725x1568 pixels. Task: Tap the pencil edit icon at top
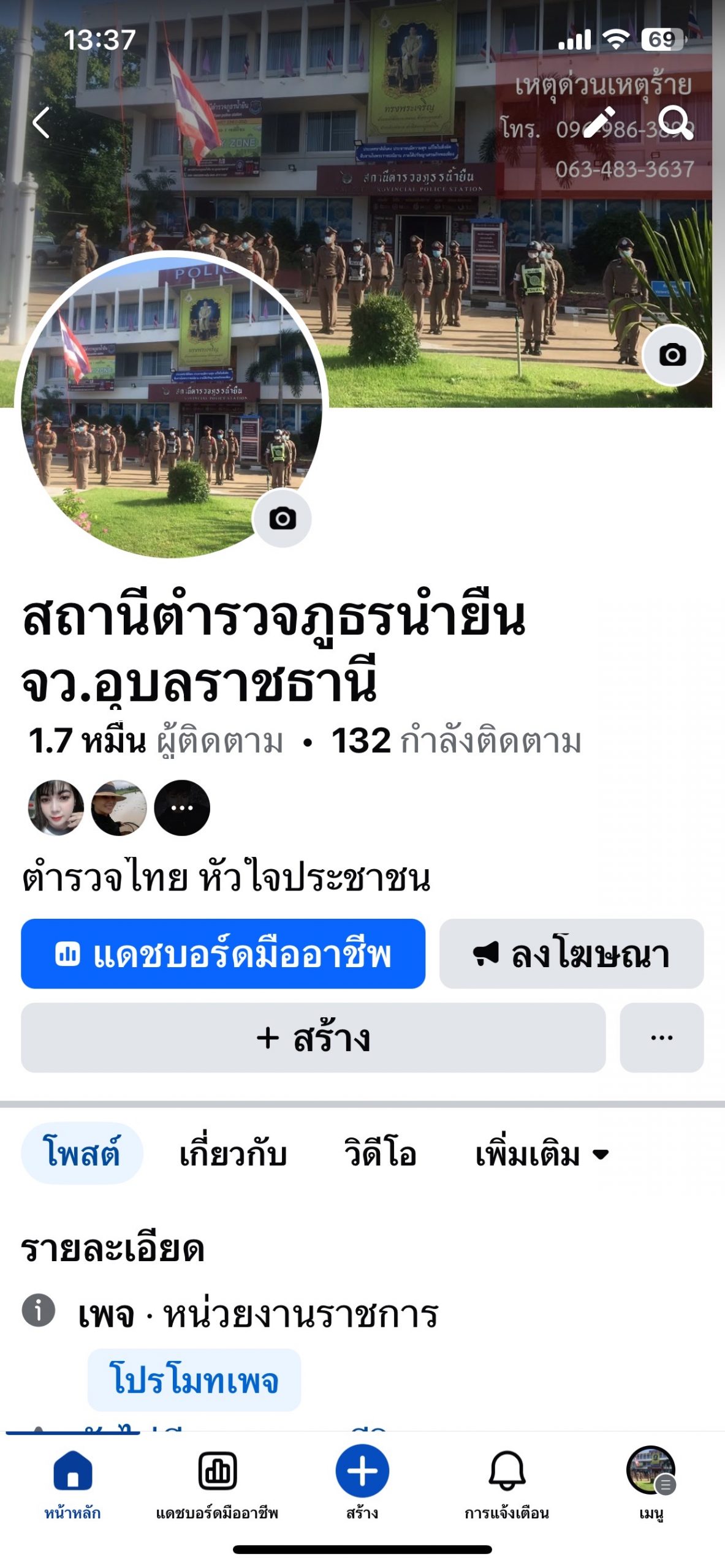(599, 123)
